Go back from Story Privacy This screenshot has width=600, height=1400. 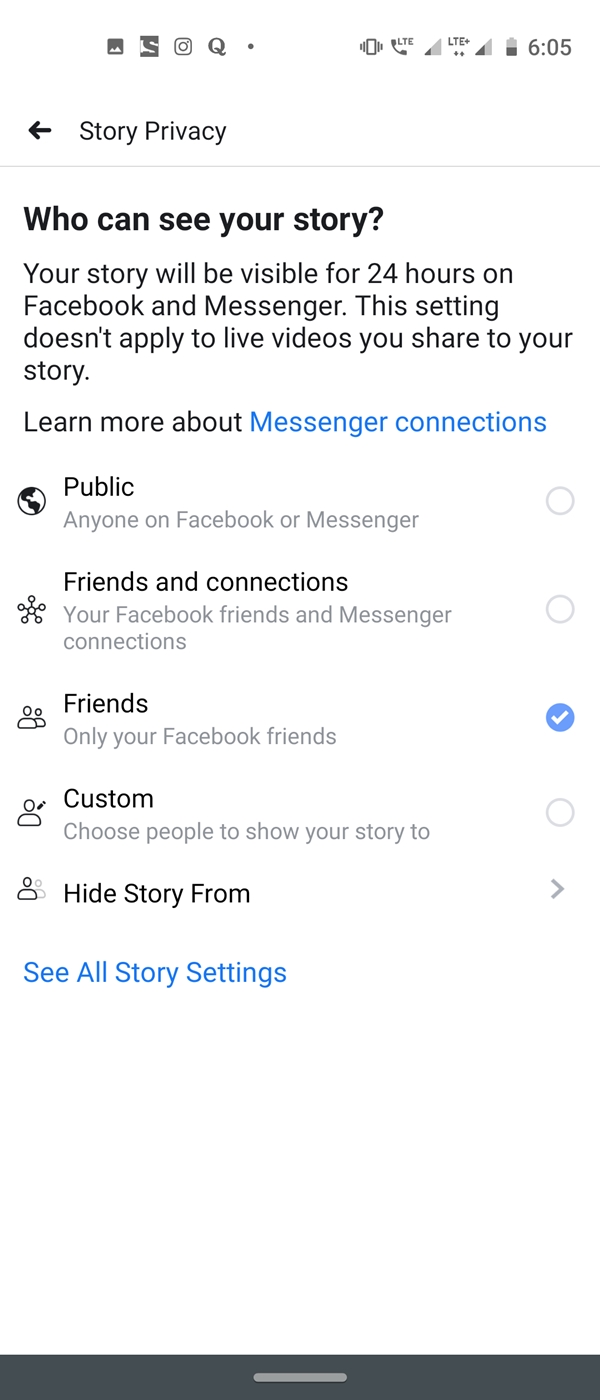tap(40, 131)
